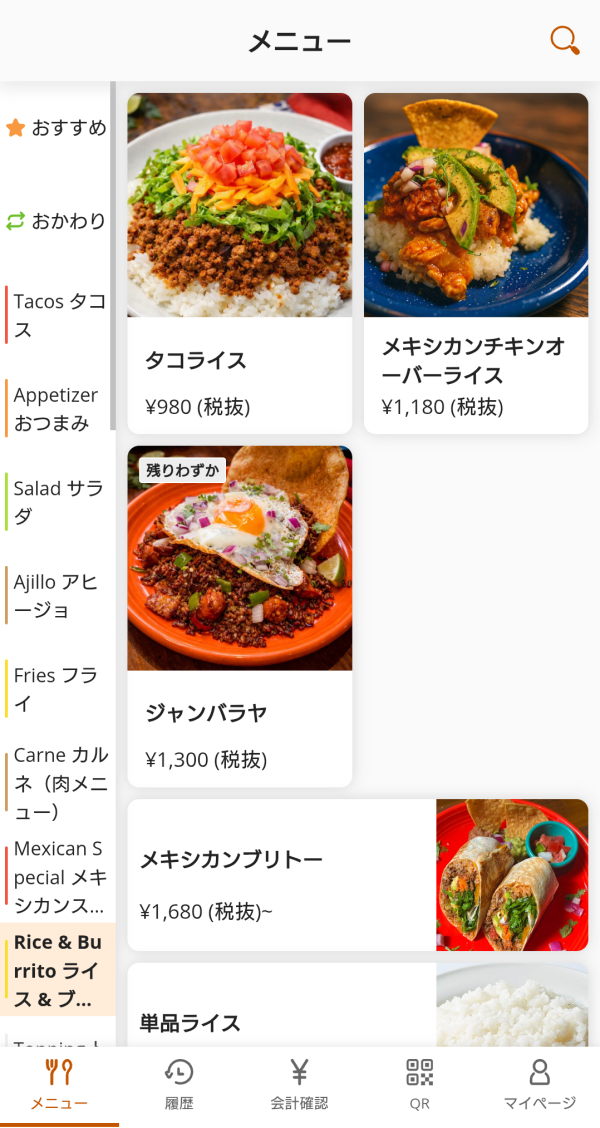Screen dimensions: 600x1128
Task: Go to the 会計確認 tab
Action: point(299,1085)
